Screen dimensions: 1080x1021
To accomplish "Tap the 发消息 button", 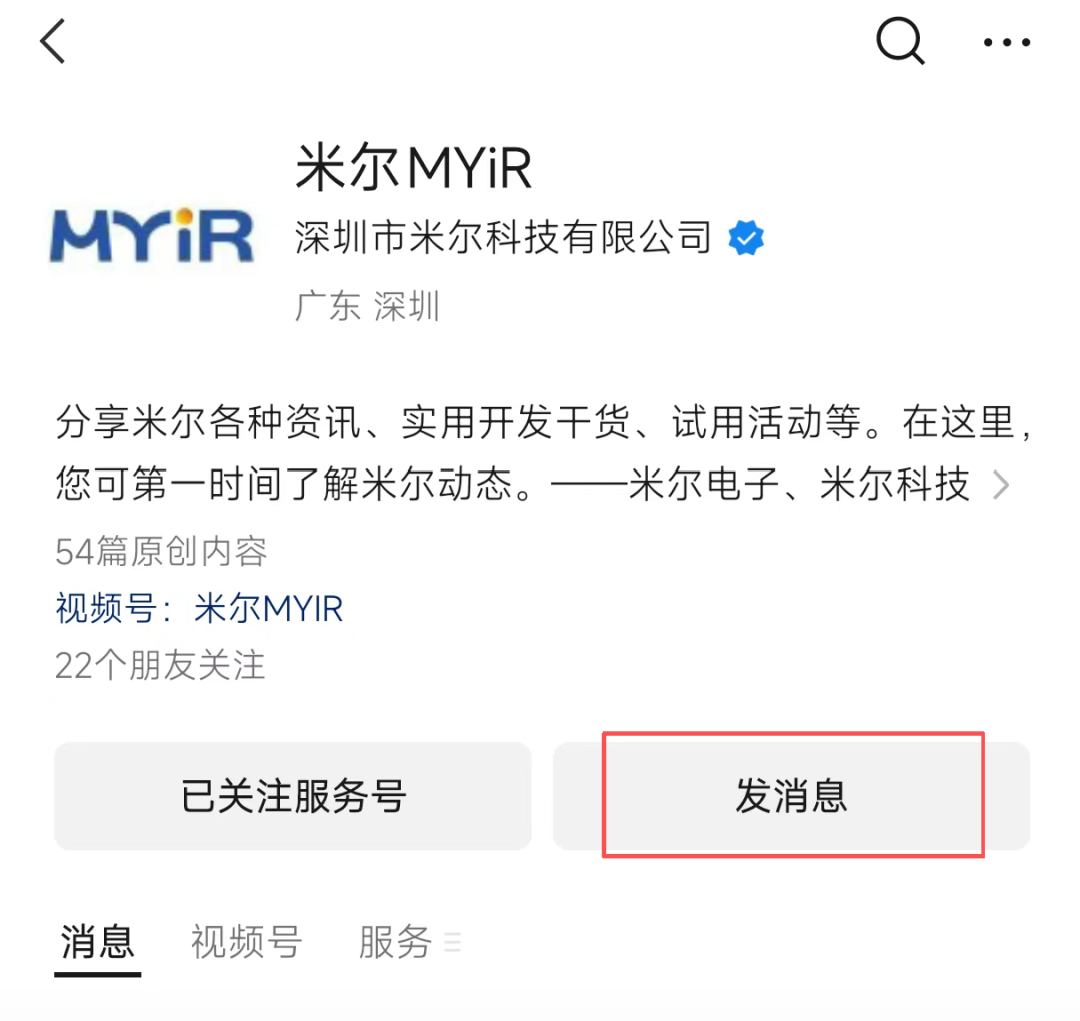I will (x=791, y=797).
